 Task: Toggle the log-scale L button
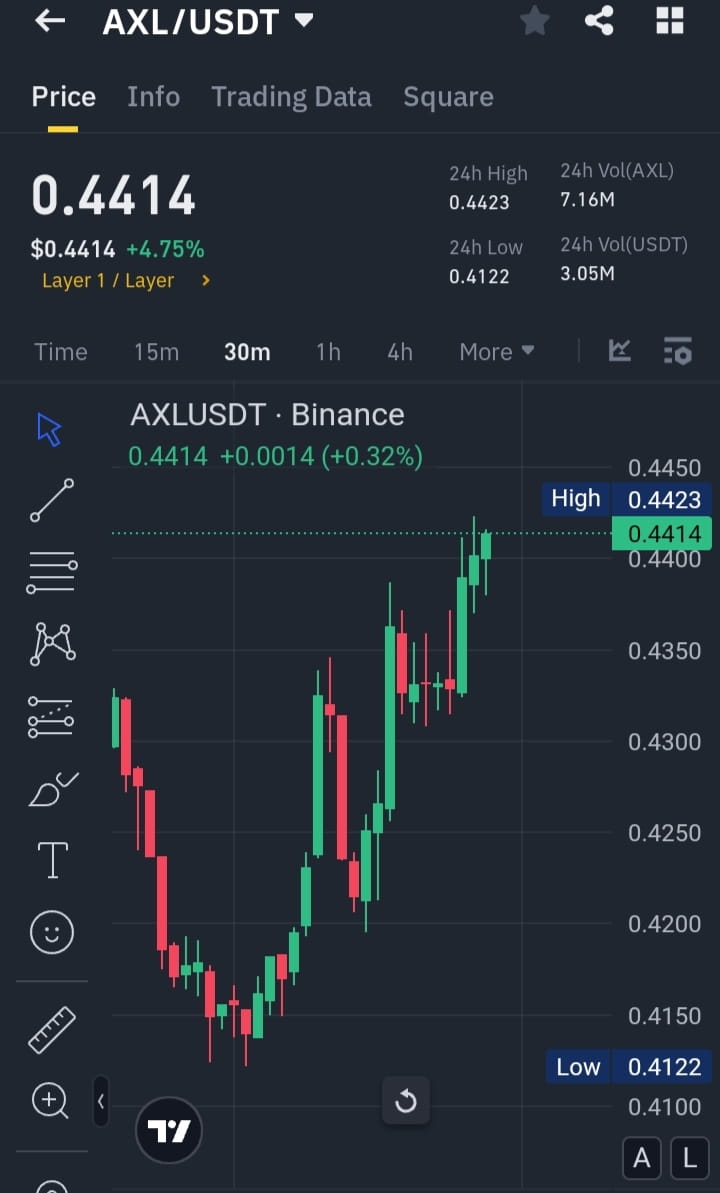689,1157
